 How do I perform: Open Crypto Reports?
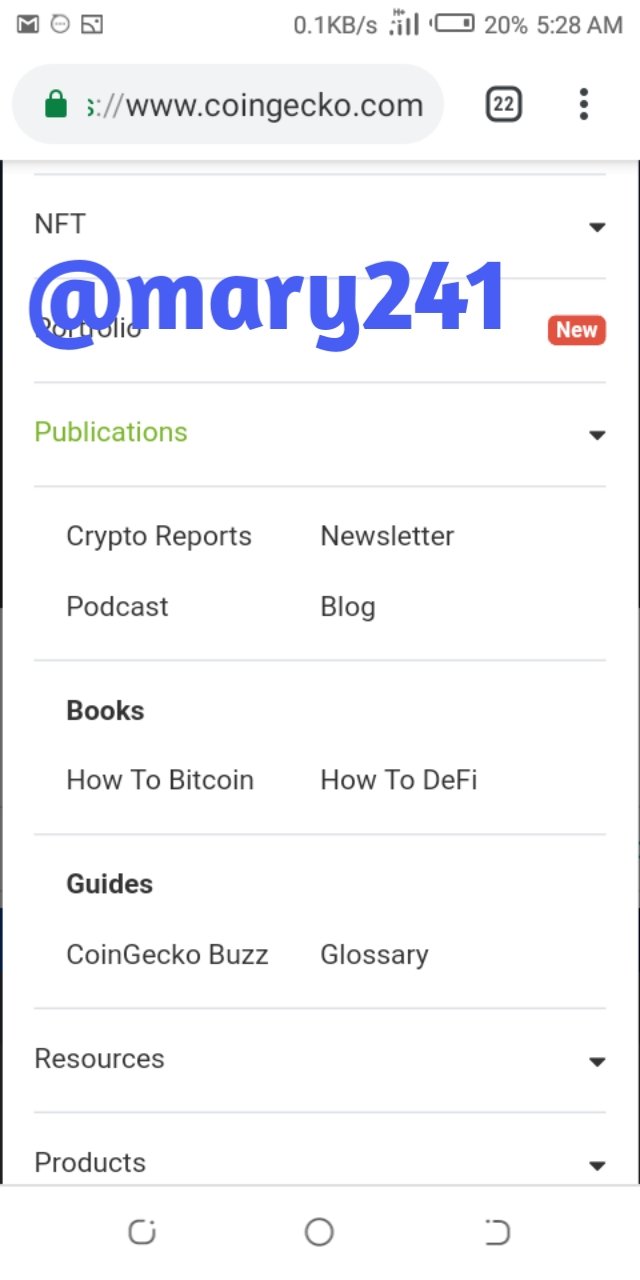pyautogui.click(x=159, y=537)
